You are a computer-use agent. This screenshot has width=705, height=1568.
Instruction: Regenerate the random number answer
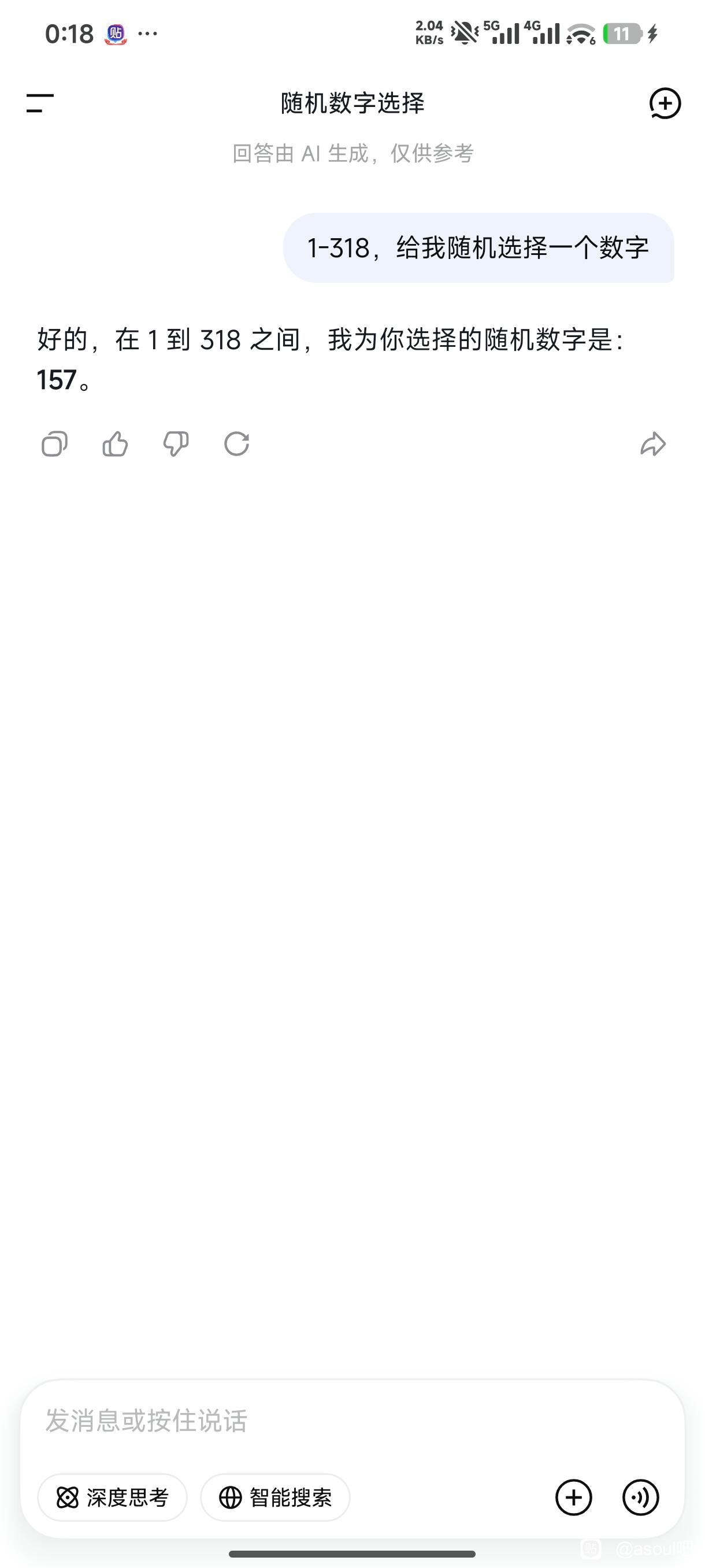click(x=236, y=443)
